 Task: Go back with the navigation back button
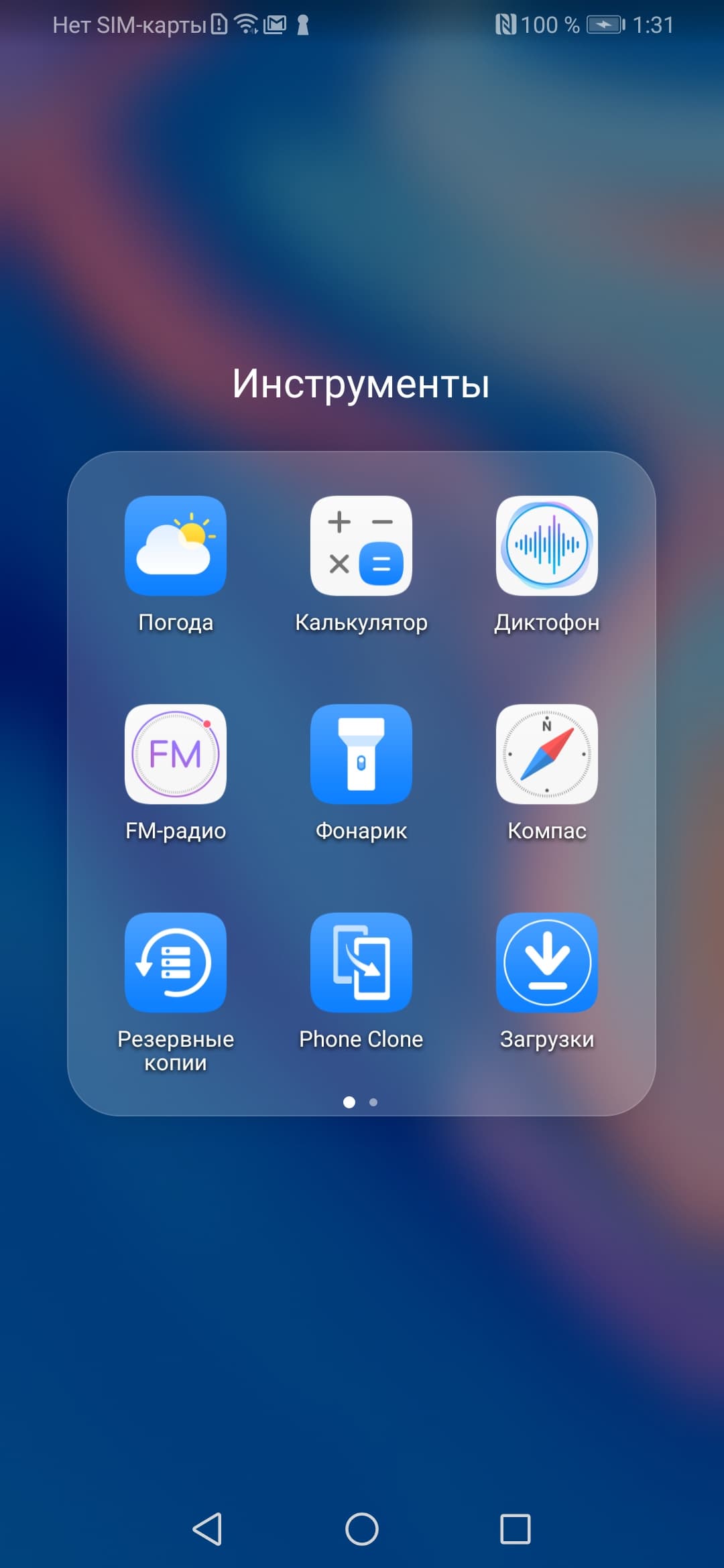pyautogui.click(x=208, y=1529)
